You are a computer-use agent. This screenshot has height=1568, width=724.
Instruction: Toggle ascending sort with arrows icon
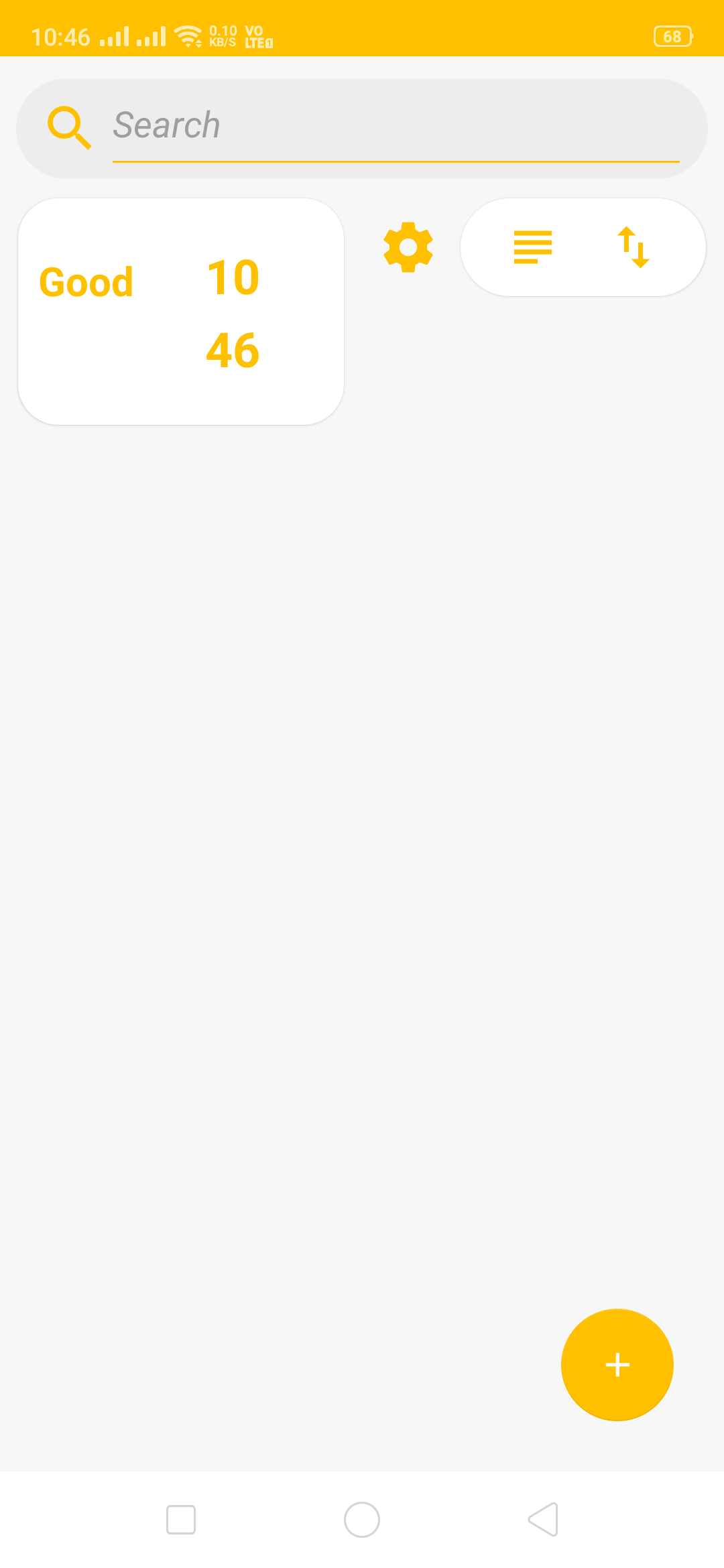(633, 247)
